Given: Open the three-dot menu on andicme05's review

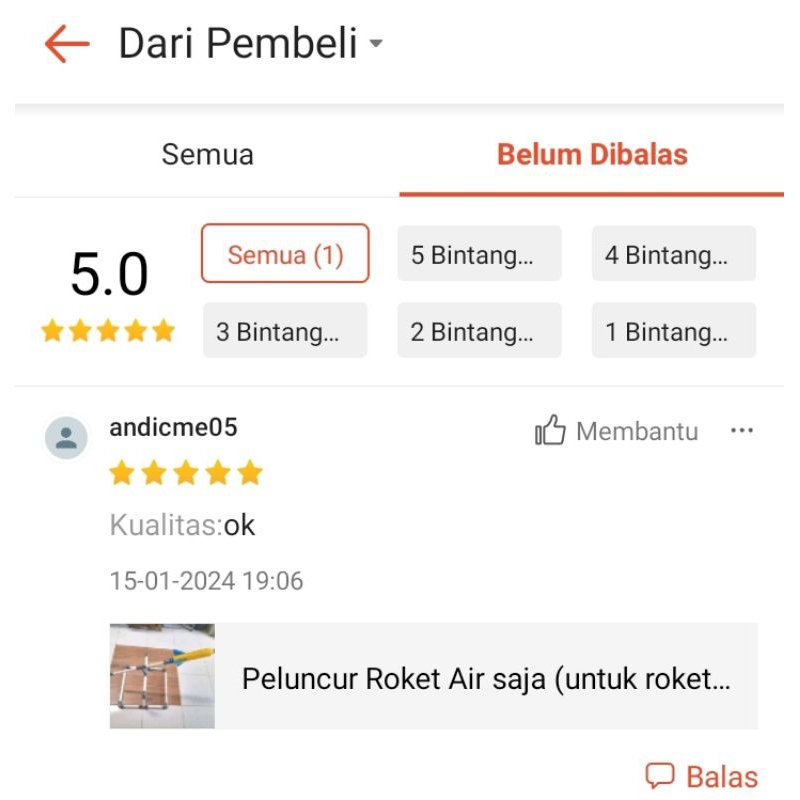Looking at the screenshot, I should click(x=741, y=431).
